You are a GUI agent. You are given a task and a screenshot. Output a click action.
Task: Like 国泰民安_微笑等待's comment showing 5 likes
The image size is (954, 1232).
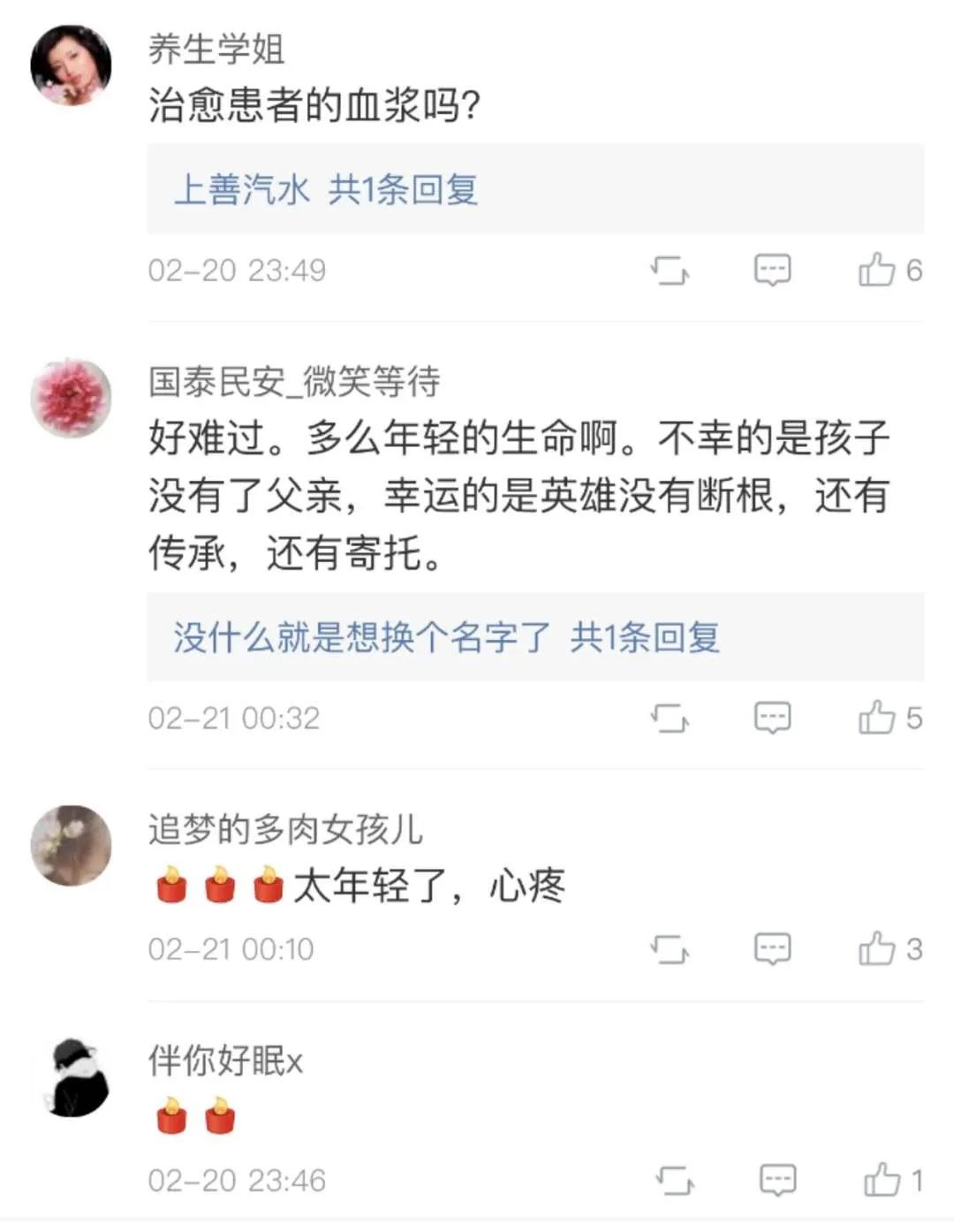[x=878, y=719]
